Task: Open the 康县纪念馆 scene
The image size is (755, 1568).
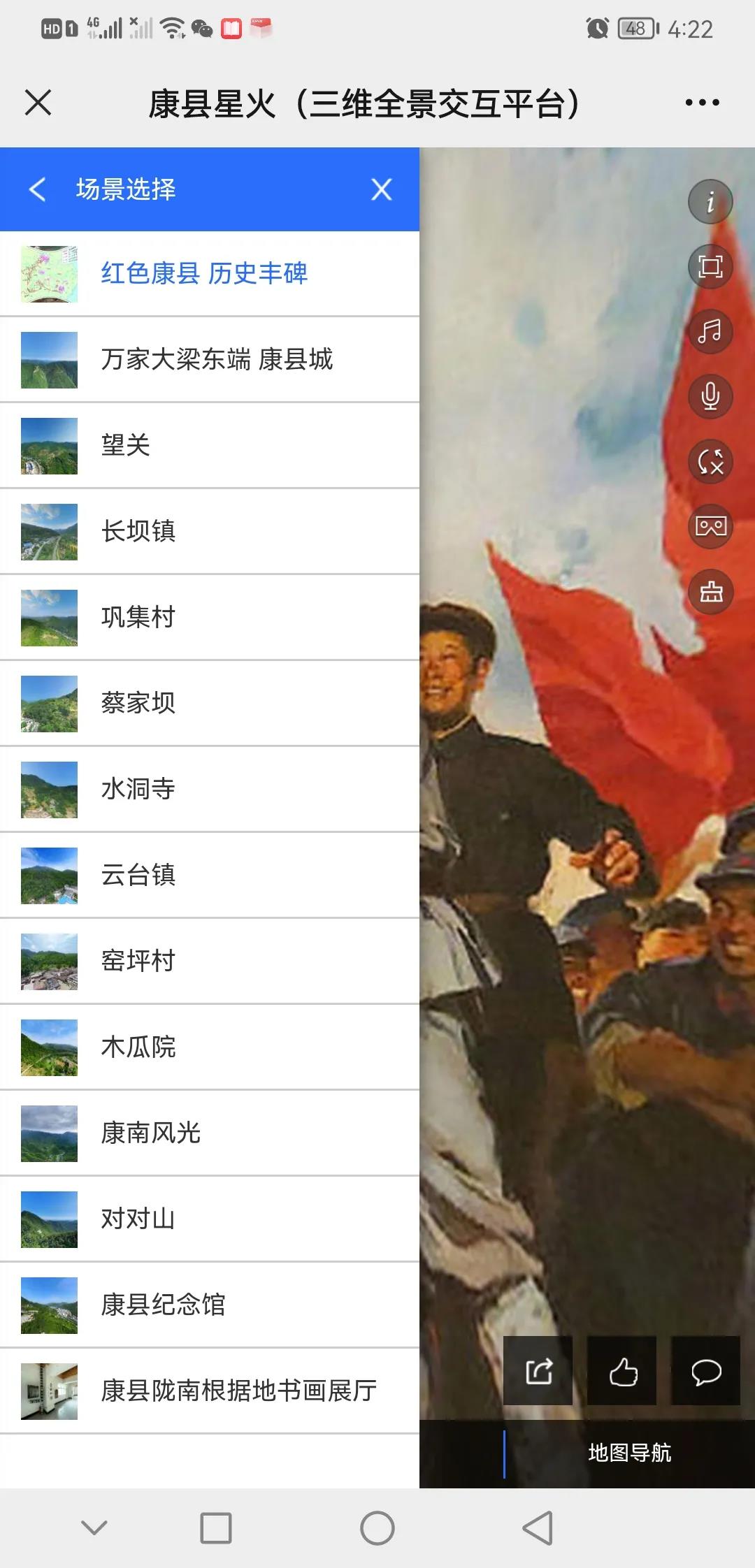Action: [210, 1305]
